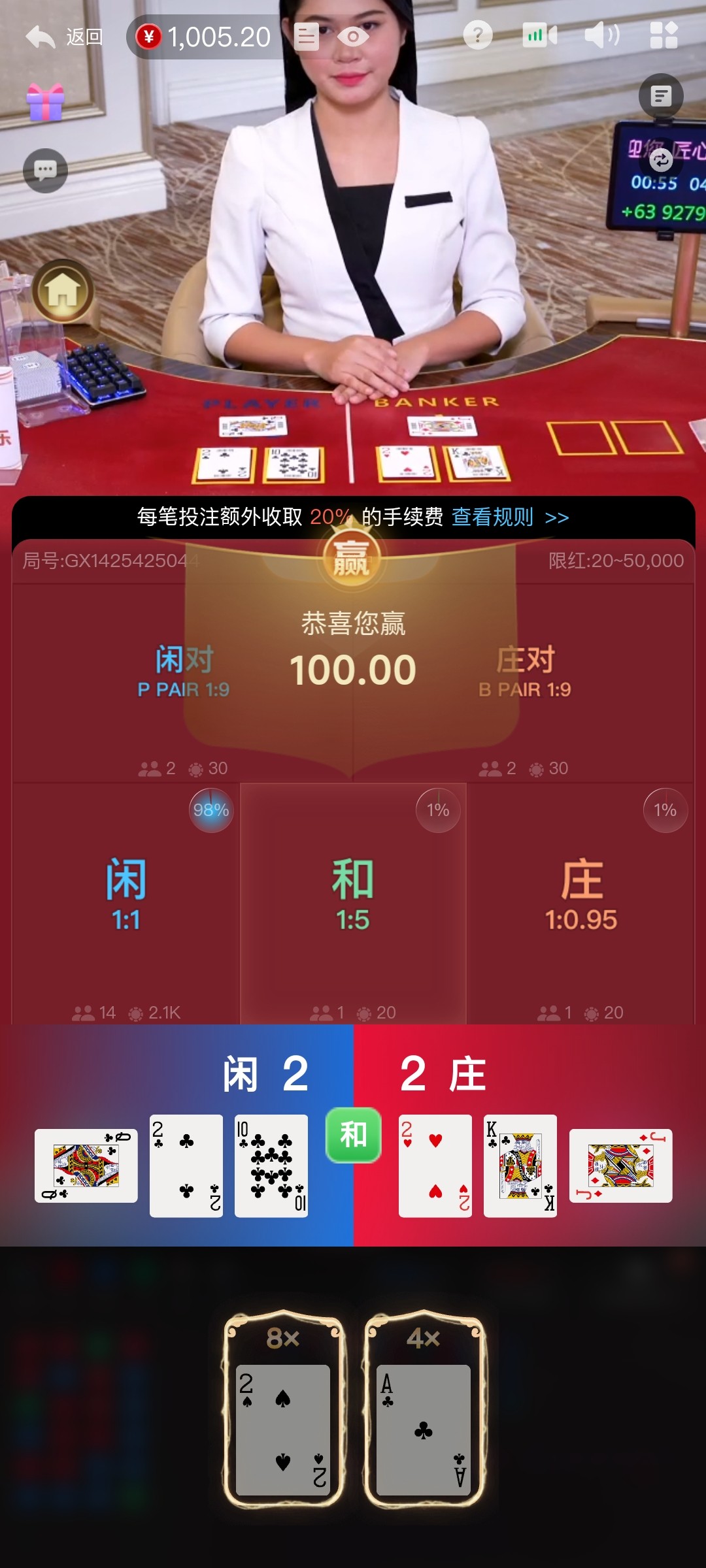Image resolution: width=706 pixels, height=1568 pixels.
Task: Switch table using the refresh icon
Action: pos(661,159)
